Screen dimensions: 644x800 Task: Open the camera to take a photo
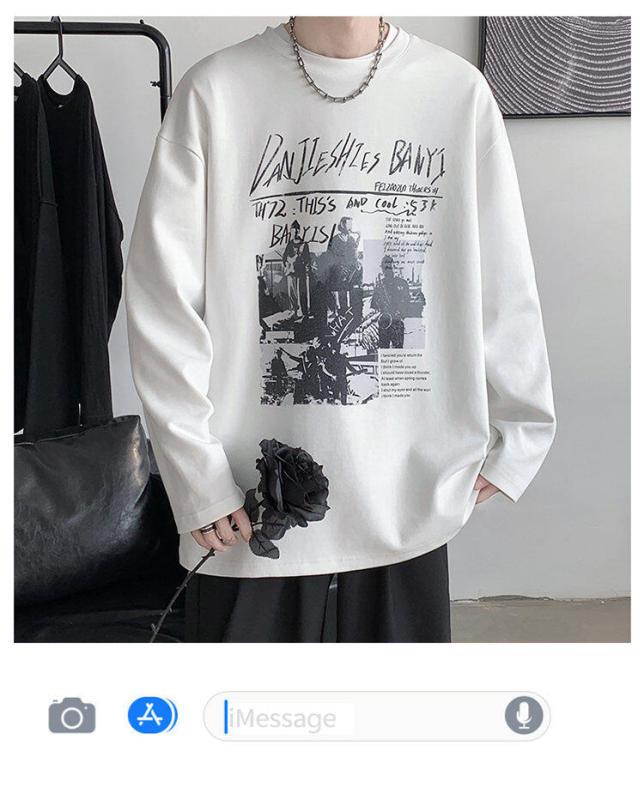point(72,716)
